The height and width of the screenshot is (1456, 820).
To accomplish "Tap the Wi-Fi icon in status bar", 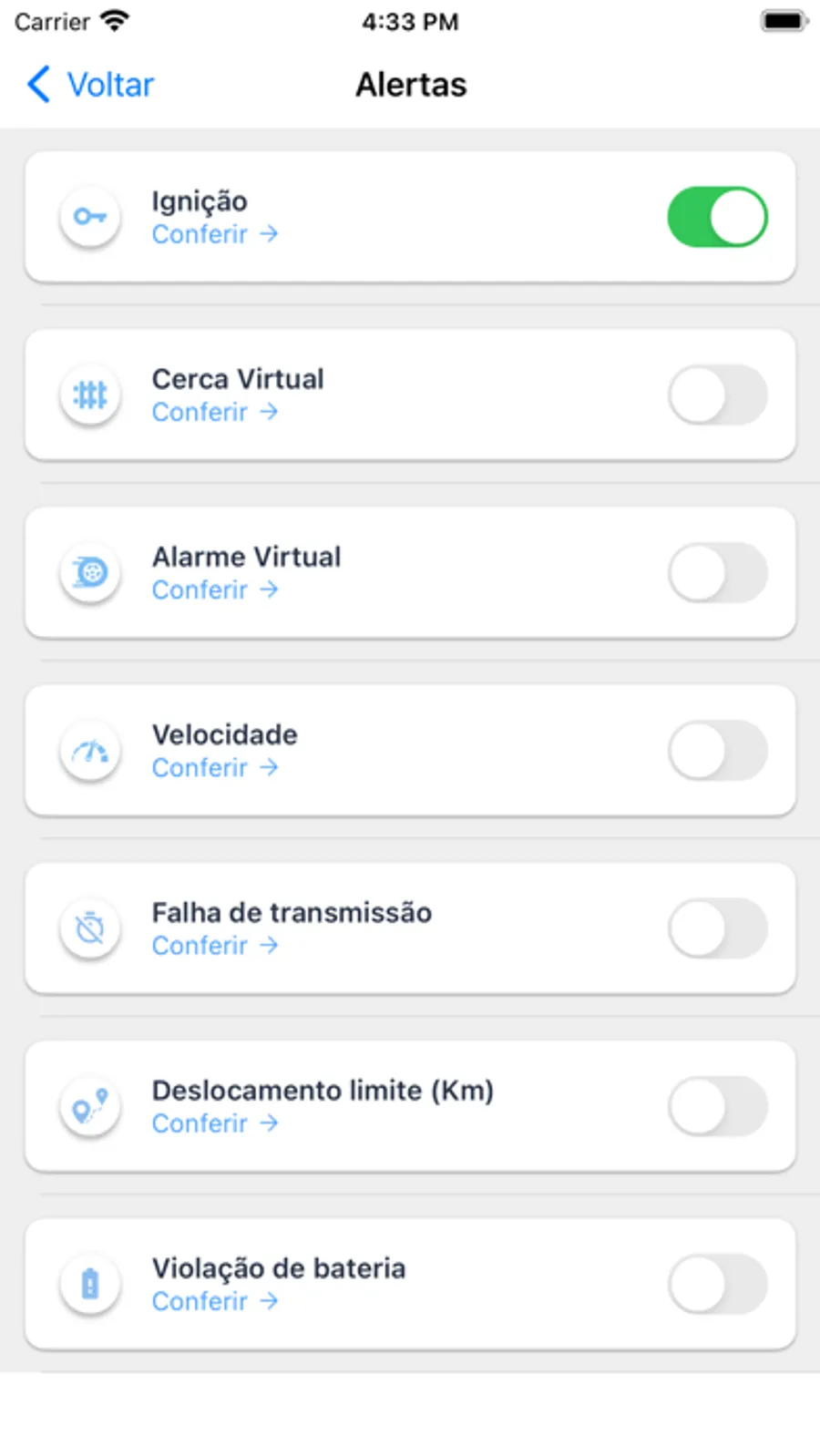I will point(113,20).
